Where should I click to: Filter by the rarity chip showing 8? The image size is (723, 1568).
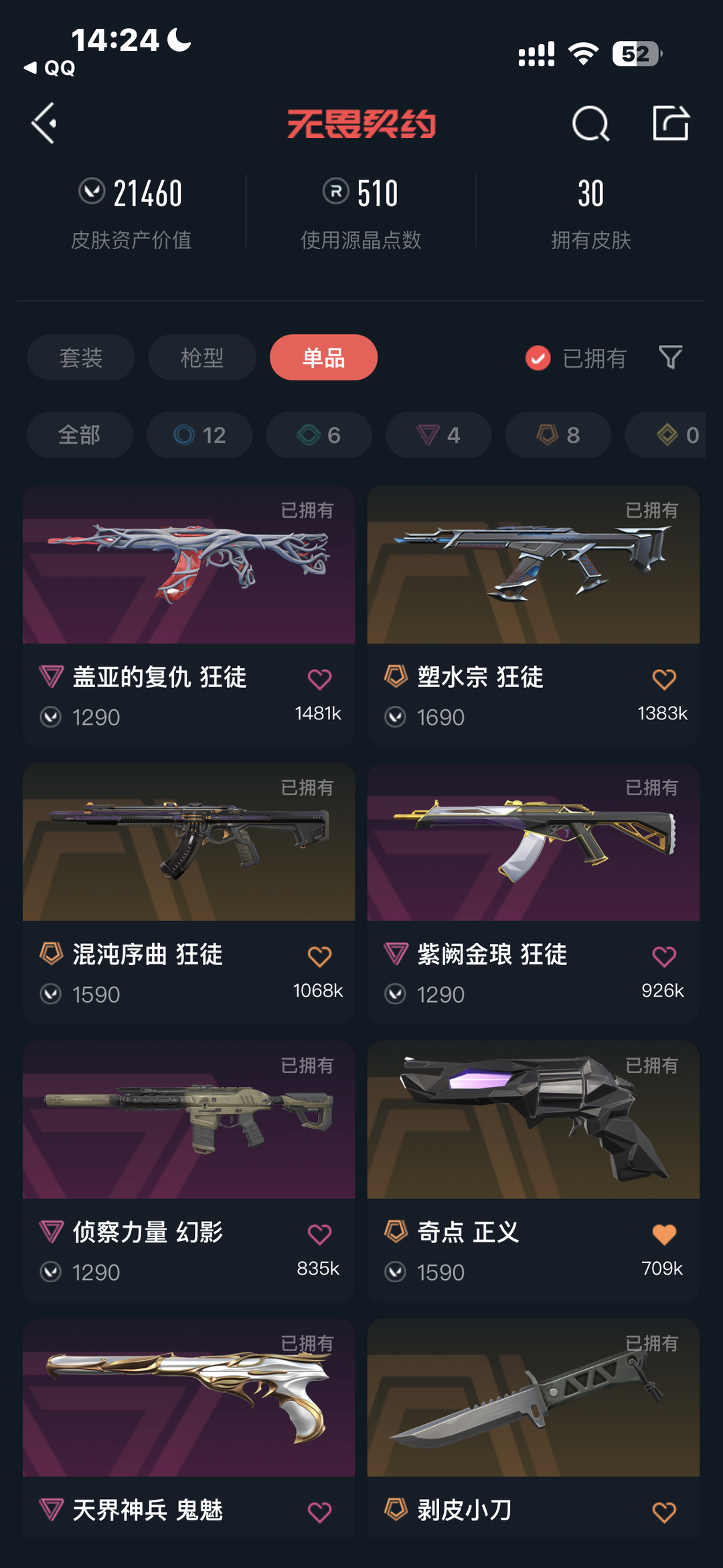coord(558,435)
